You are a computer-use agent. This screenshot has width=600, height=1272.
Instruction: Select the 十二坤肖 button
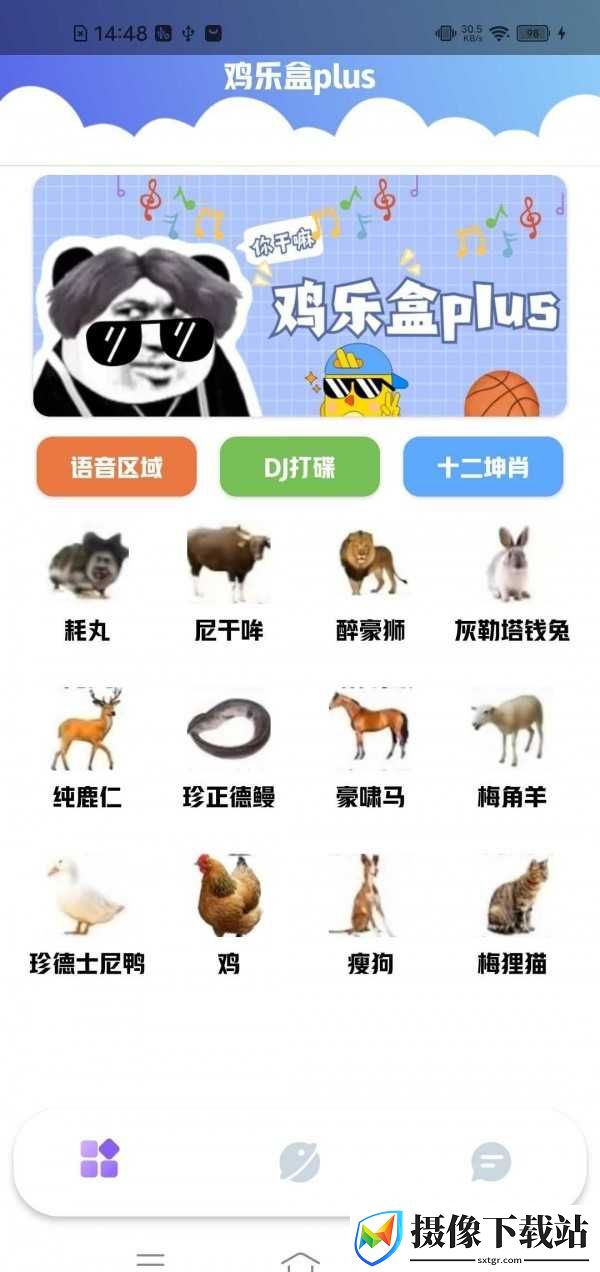pos(483,467)
